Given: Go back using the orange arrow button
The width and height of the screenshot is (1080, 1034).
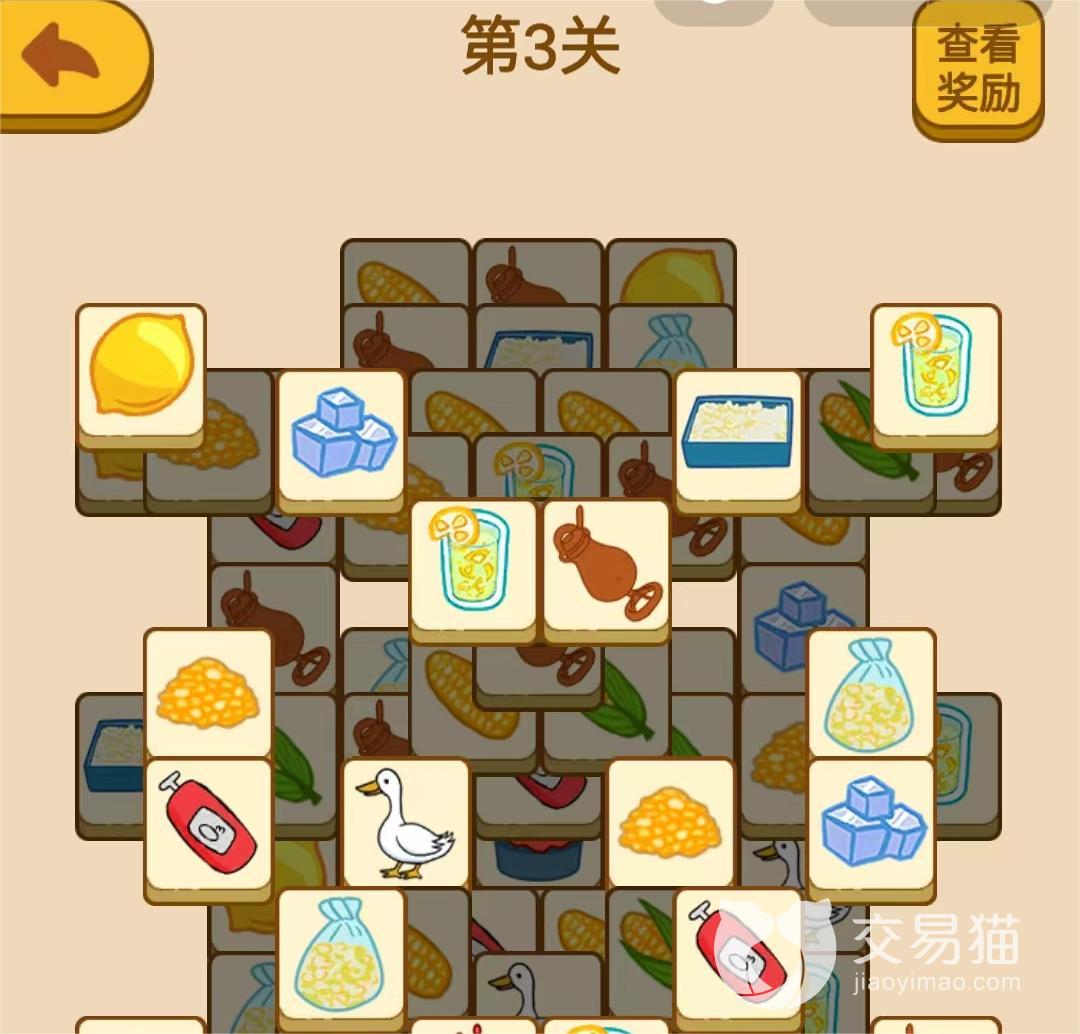Looking at the screenshot, I should coord(66,58).
